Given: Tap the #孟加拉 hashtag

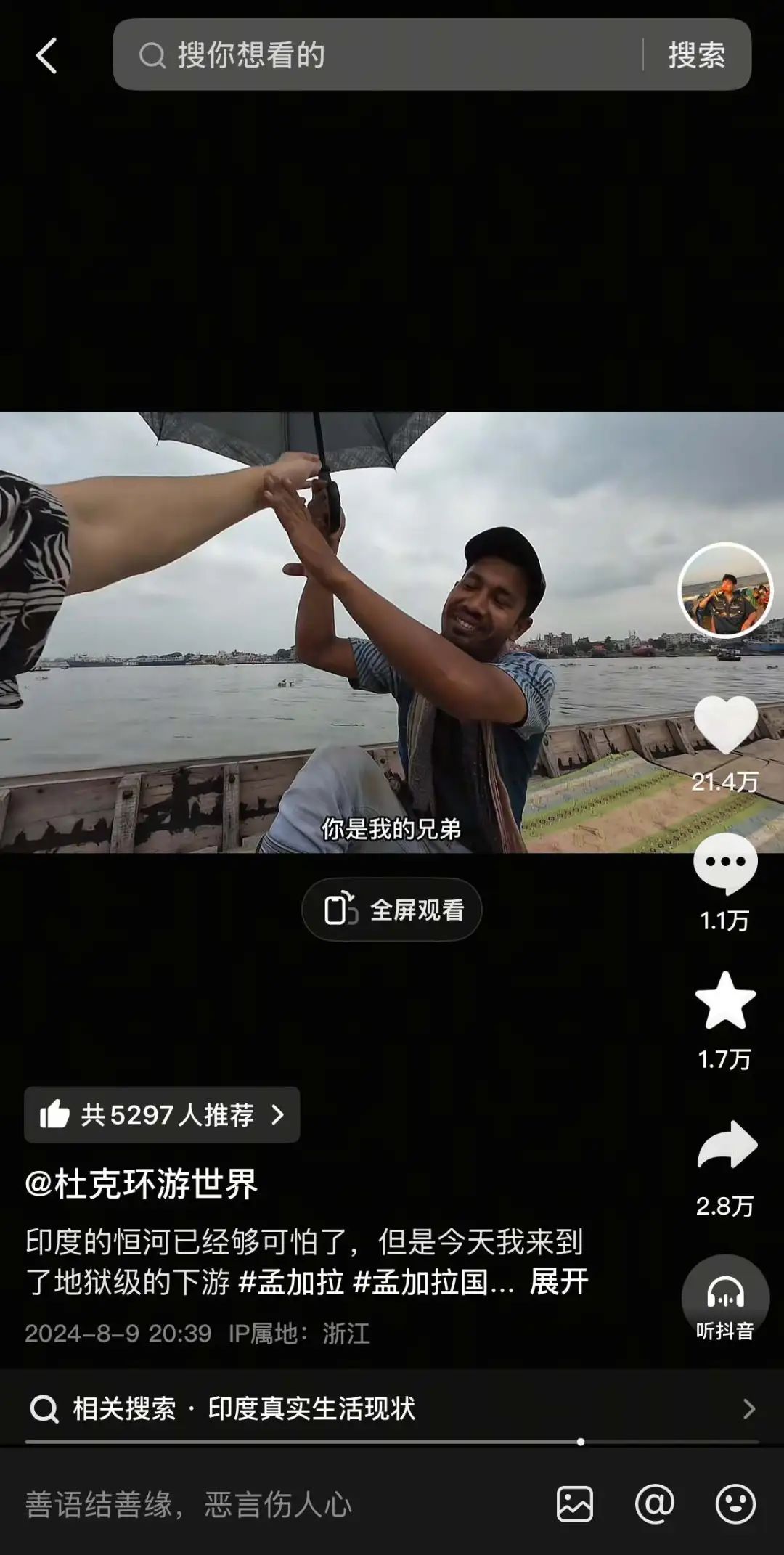Looking at the screenshot, I should coord(291,1282).
